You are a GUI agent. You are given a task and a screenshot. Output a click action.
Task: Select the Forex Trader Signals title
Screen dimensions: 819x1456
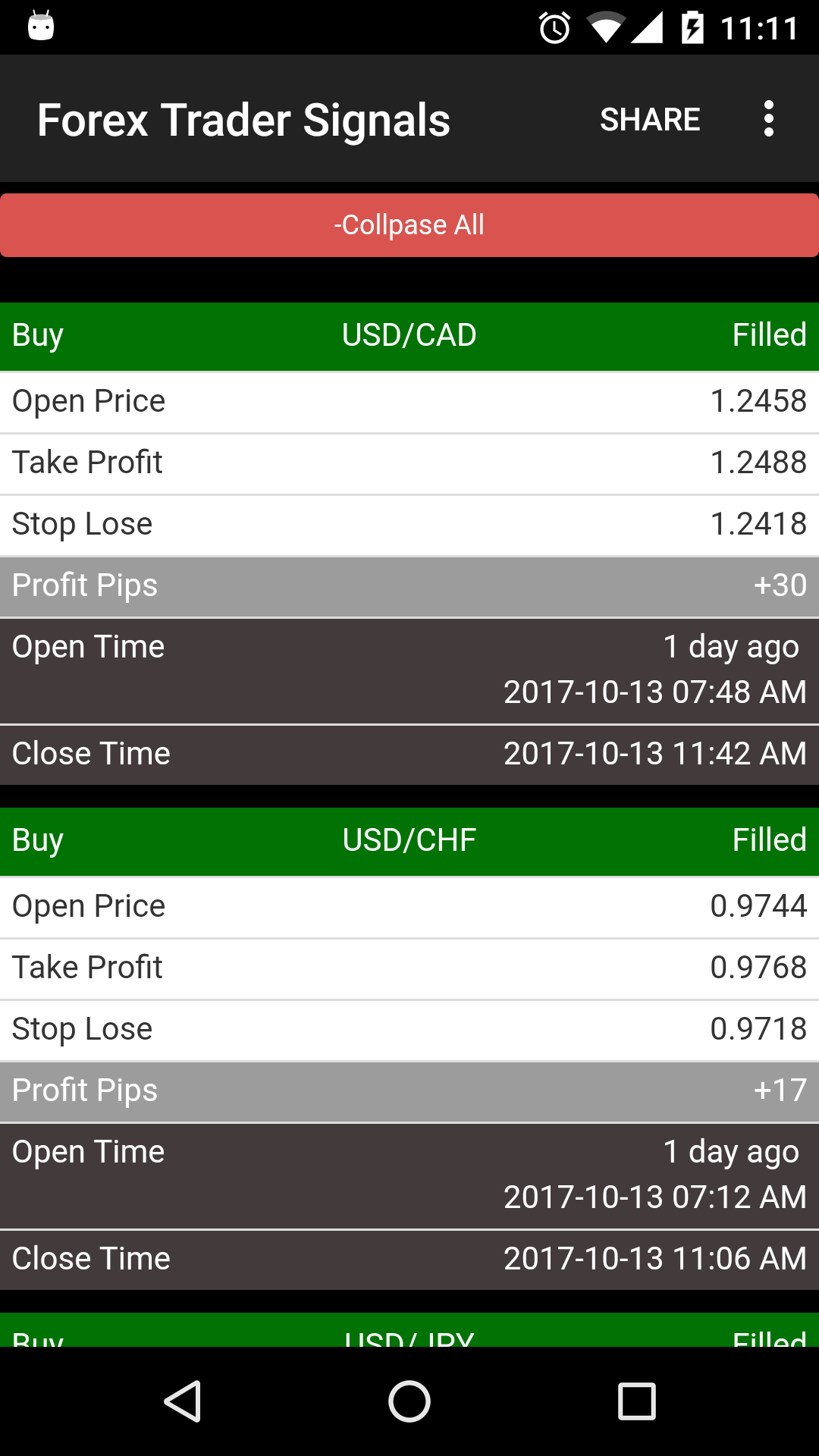point(243,118)
